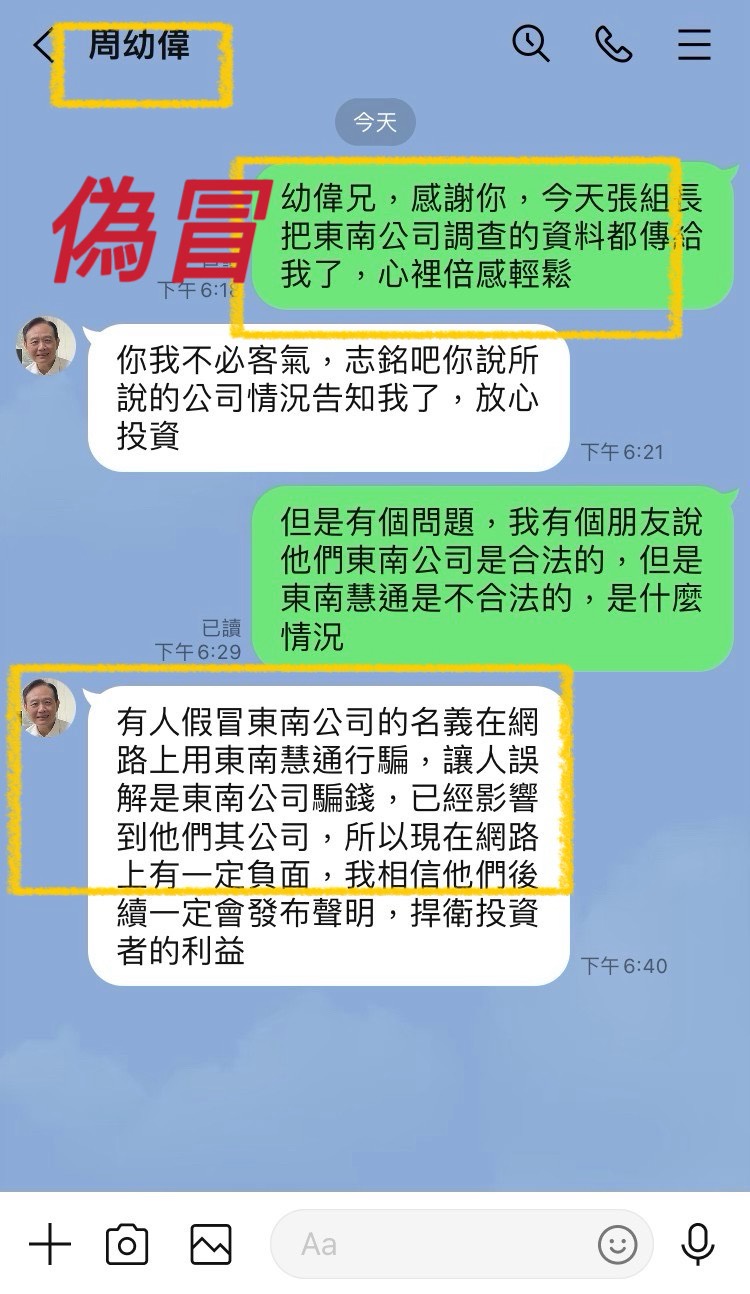Launch the camera from the chat

[x=127, y=1245]
